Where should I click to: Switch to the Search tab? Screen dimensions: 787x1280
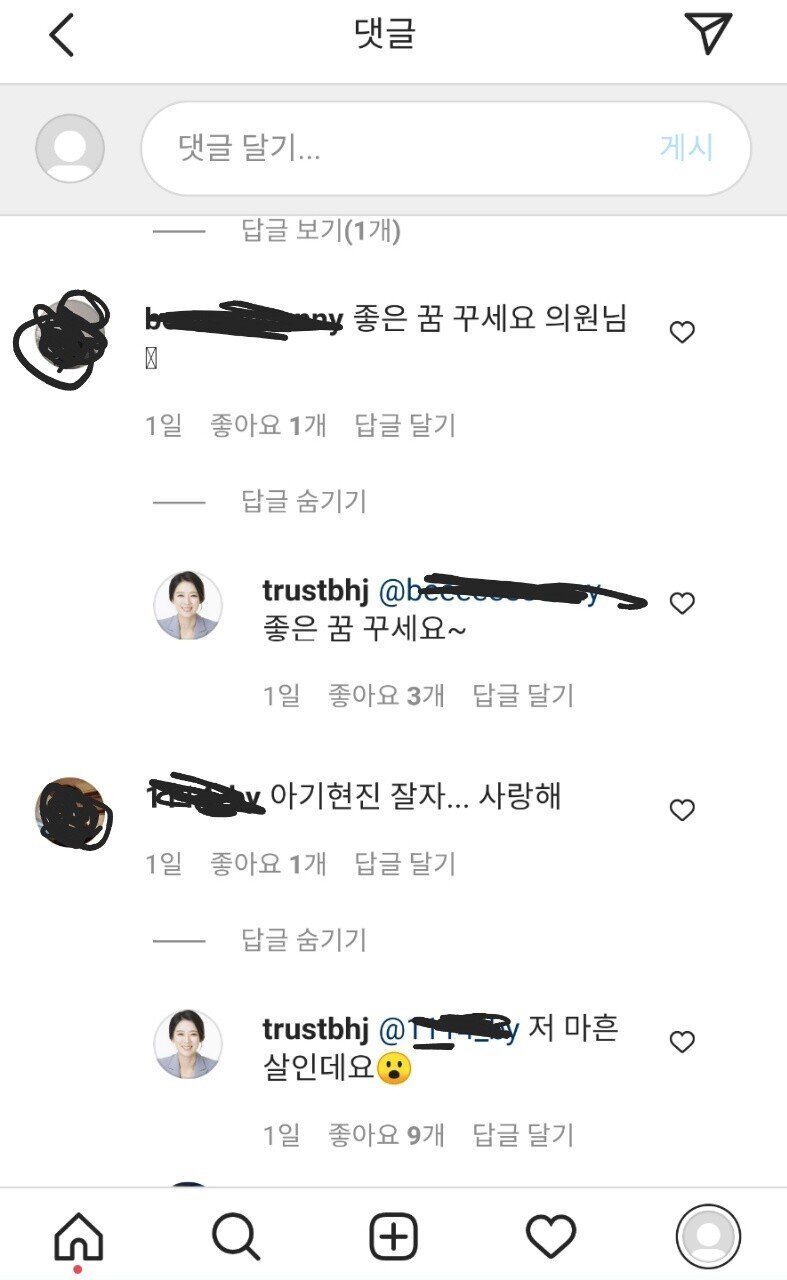click(236, 1238)
